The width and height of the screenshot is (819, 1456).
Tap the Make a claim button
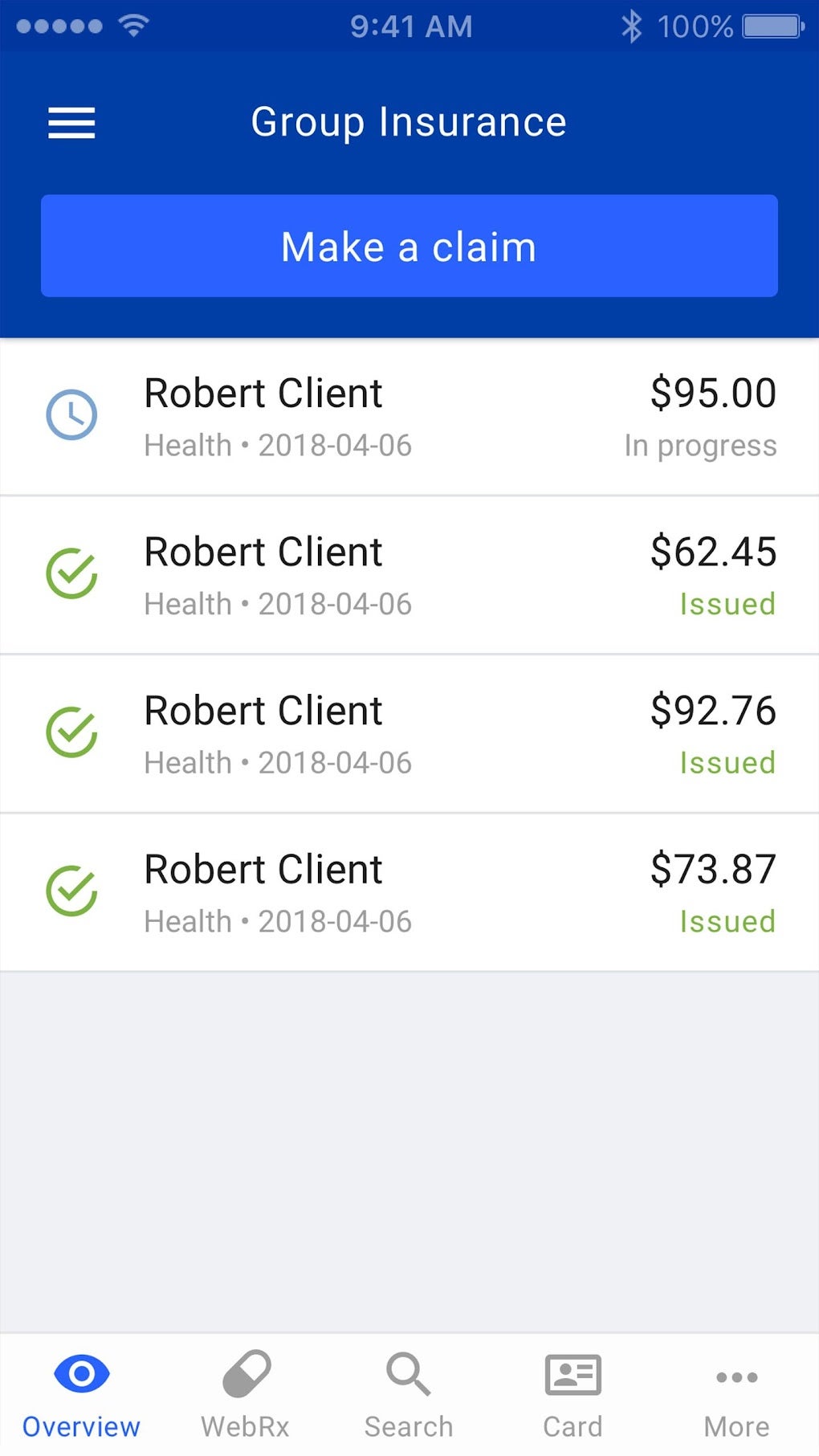(409, 246)
